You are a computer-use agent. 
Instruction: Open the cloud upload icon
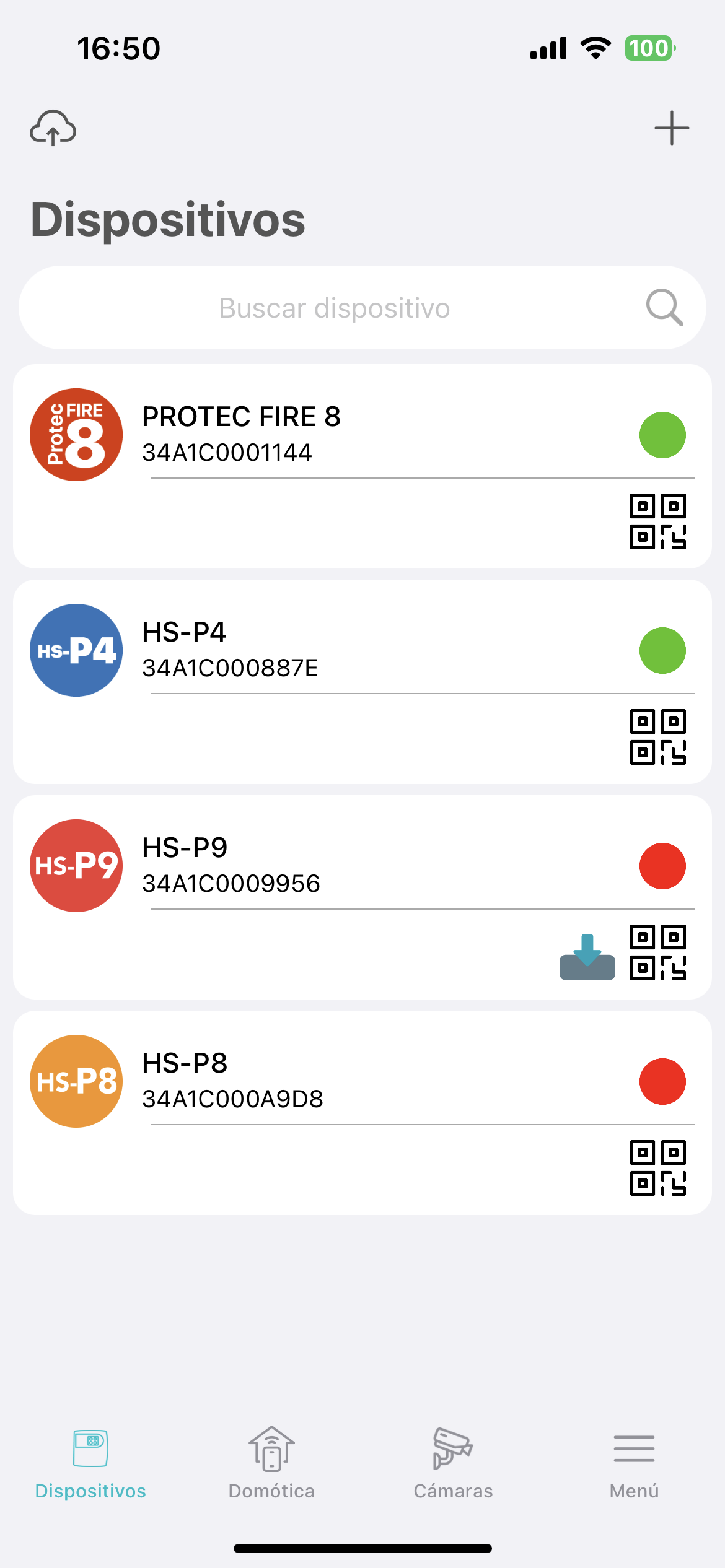[x=53, y=128]
